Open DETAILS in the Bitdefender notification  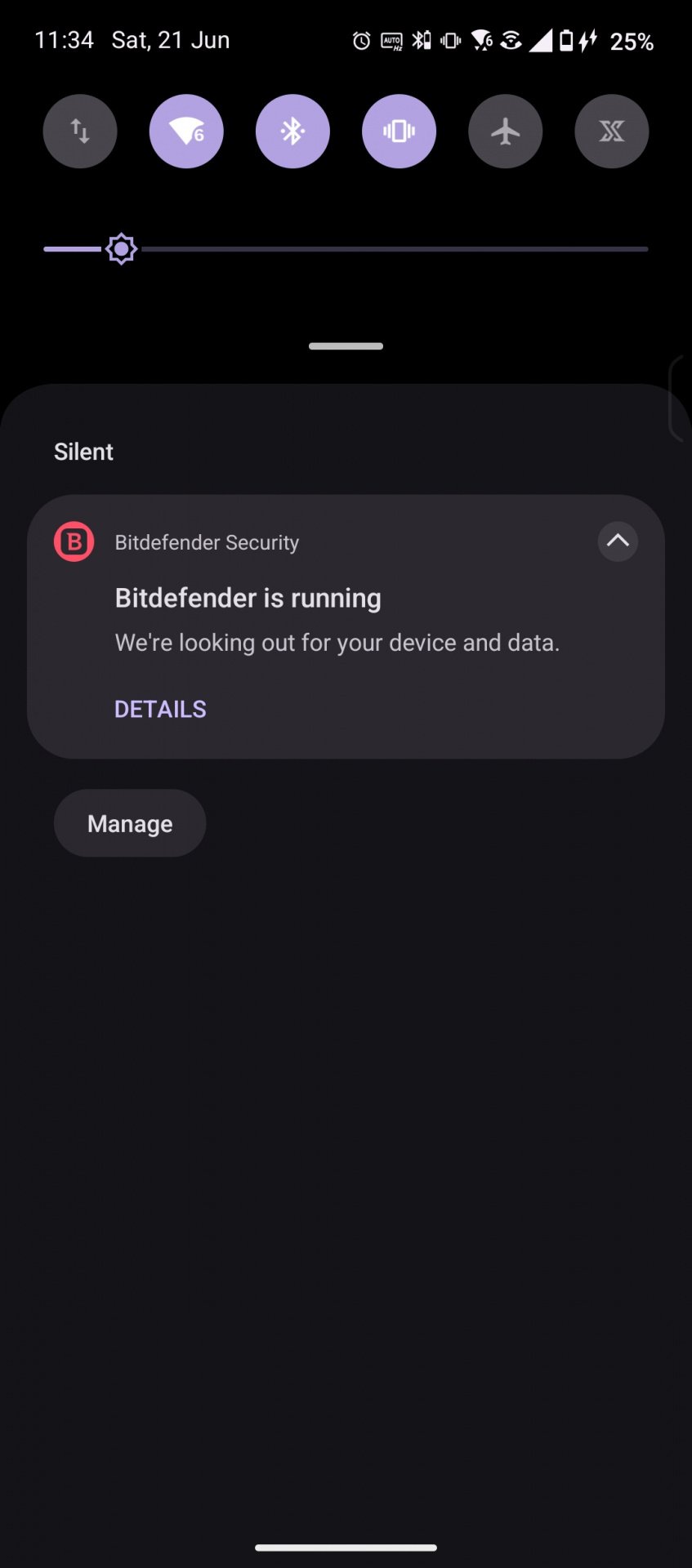tap(160, 709)
